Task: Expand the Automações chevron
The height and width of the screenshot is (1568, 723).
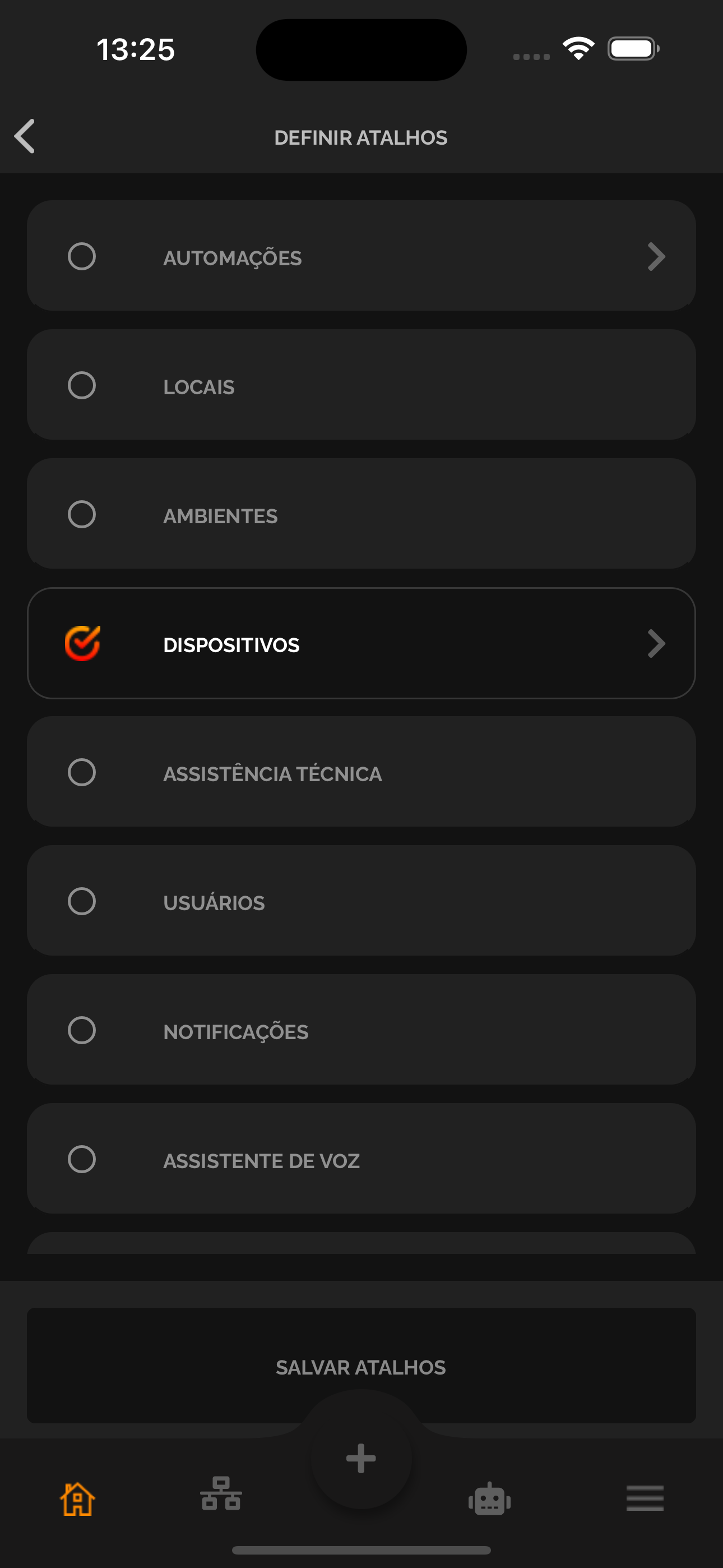Action: [657, 257]
